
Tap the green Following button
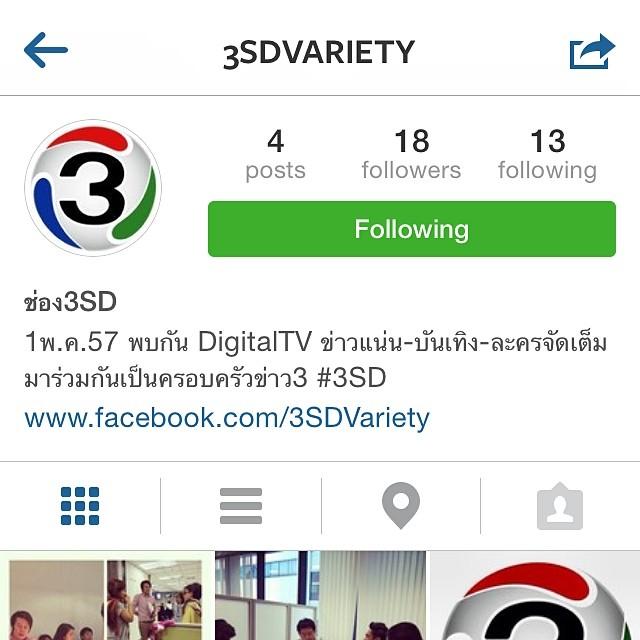point(411,229)
